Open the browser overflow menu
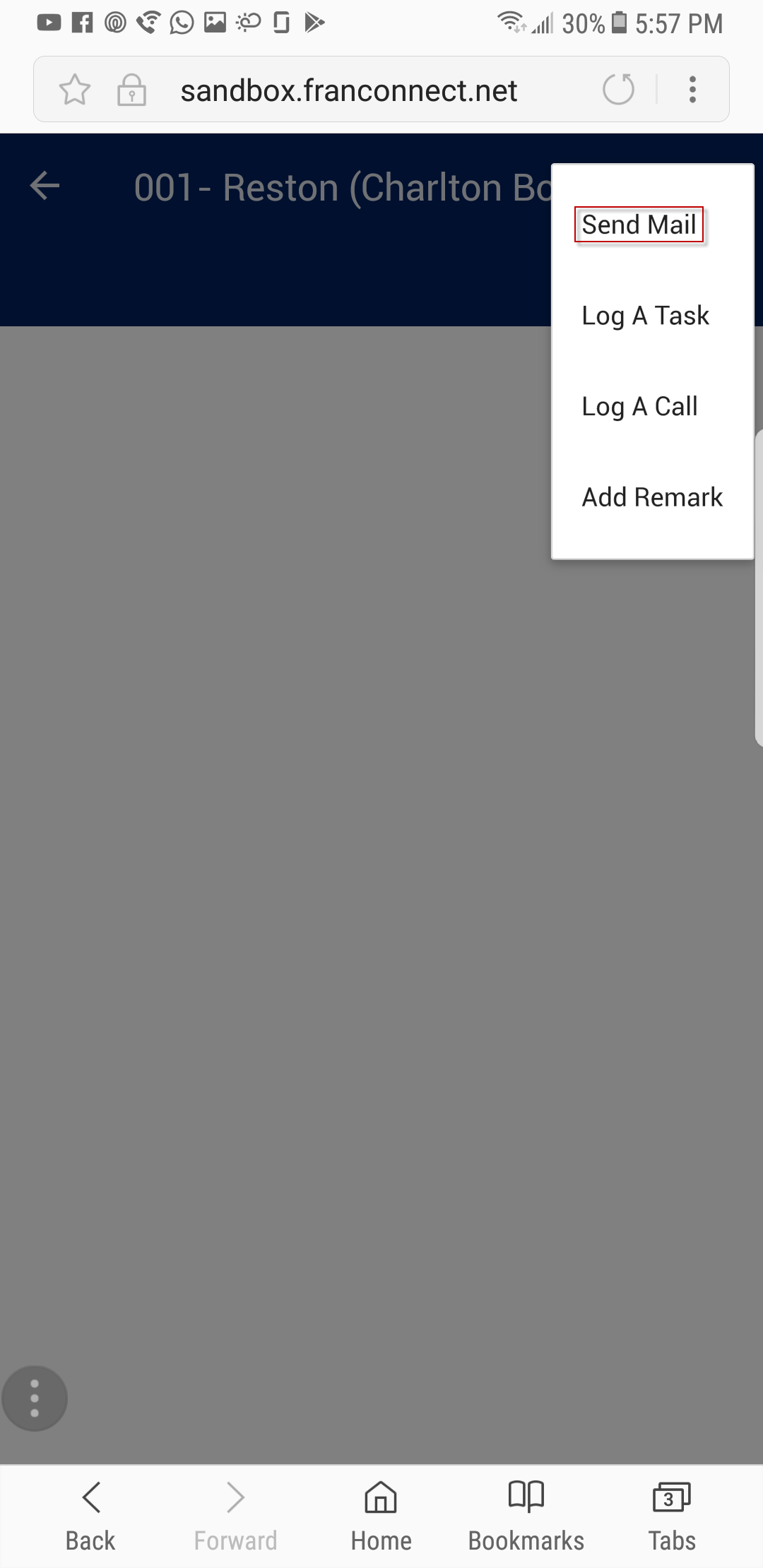This screenshot has width=763, height=1568. pos(693,90)
